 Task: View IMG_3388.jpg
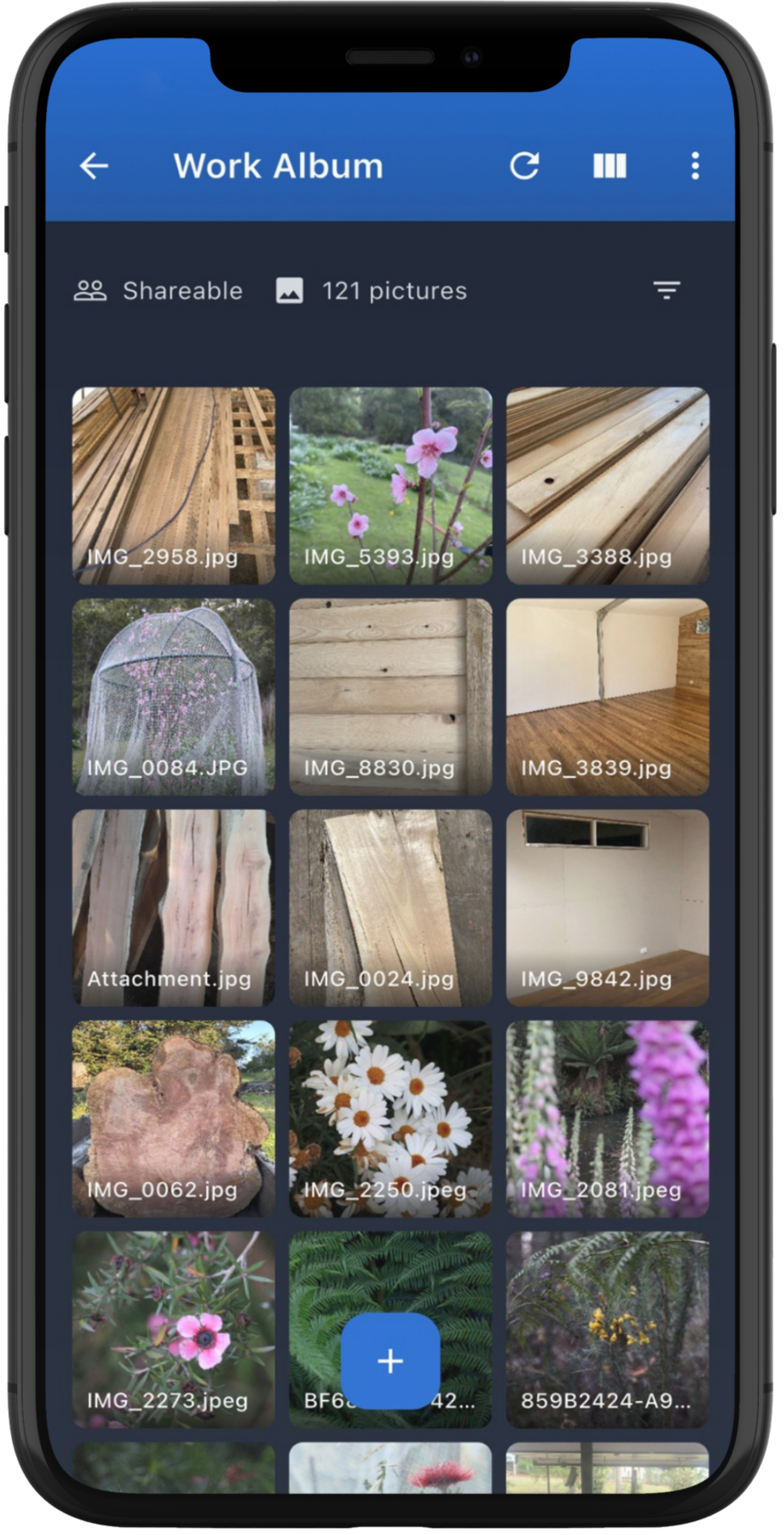click(x=607, y=485)
